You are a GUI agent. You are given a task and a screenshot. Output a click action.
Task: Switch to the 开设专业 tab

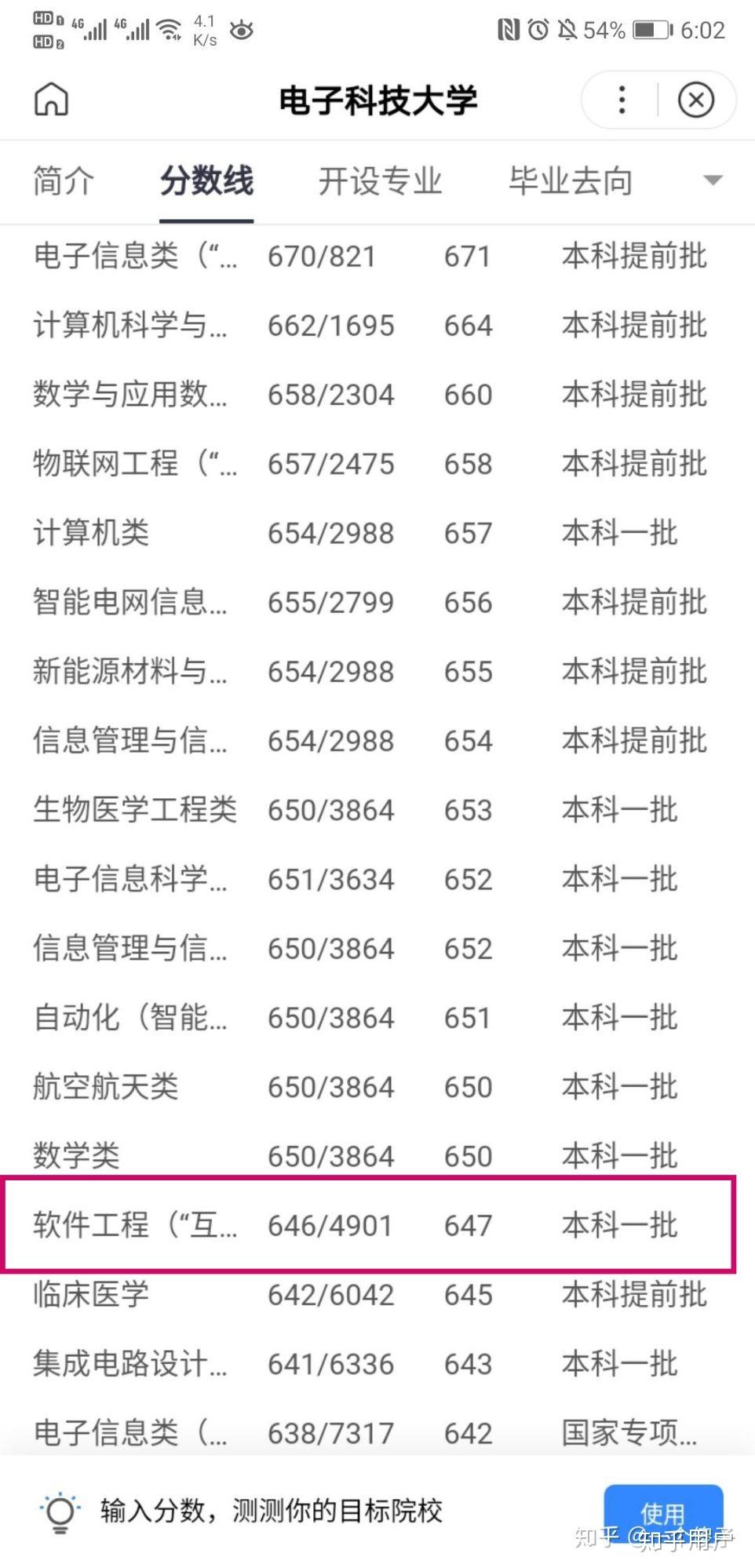(x=380, y=181)
